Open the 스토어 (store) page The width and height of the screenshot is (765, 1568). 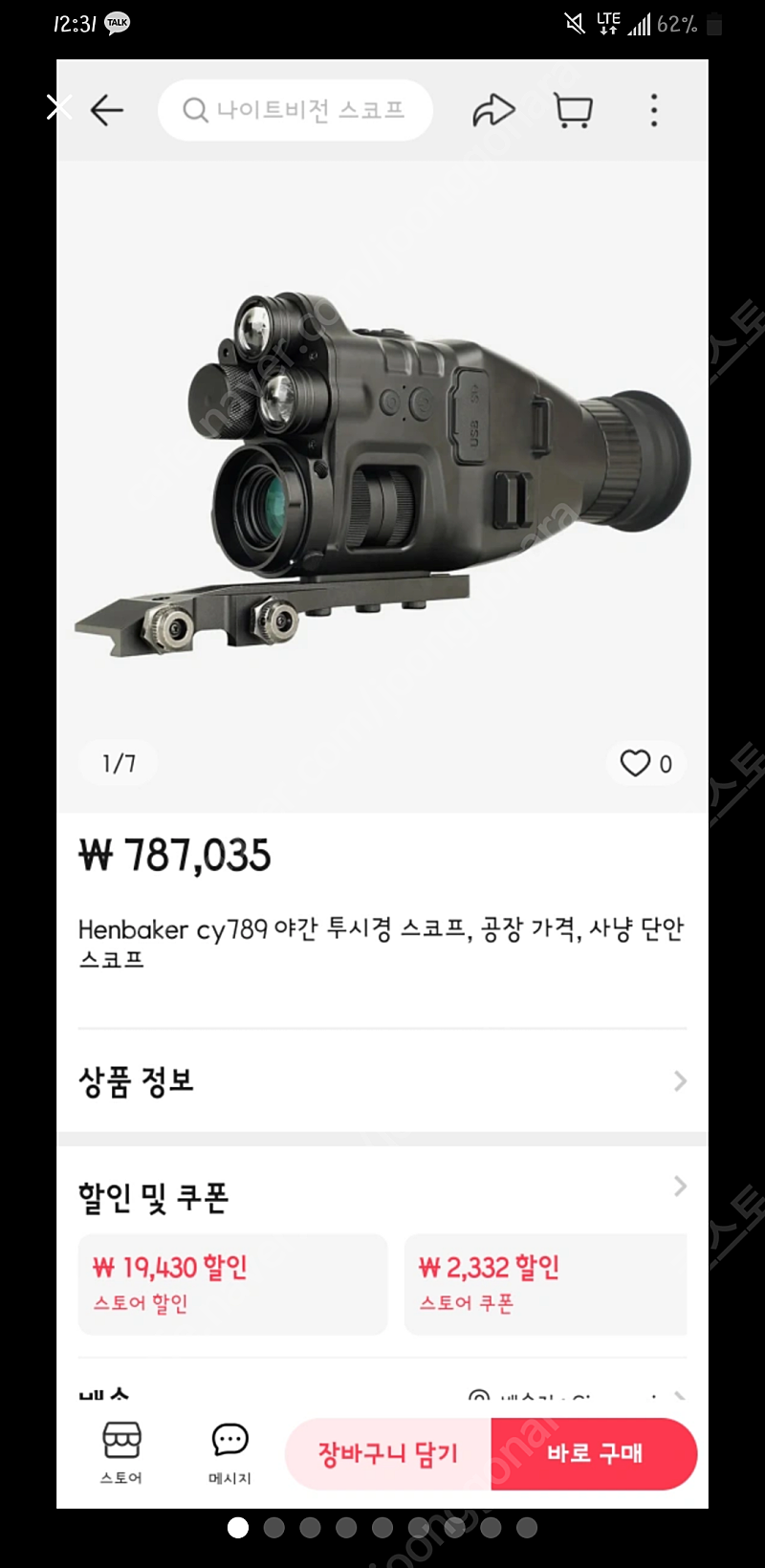click(x=120, y=1453)
